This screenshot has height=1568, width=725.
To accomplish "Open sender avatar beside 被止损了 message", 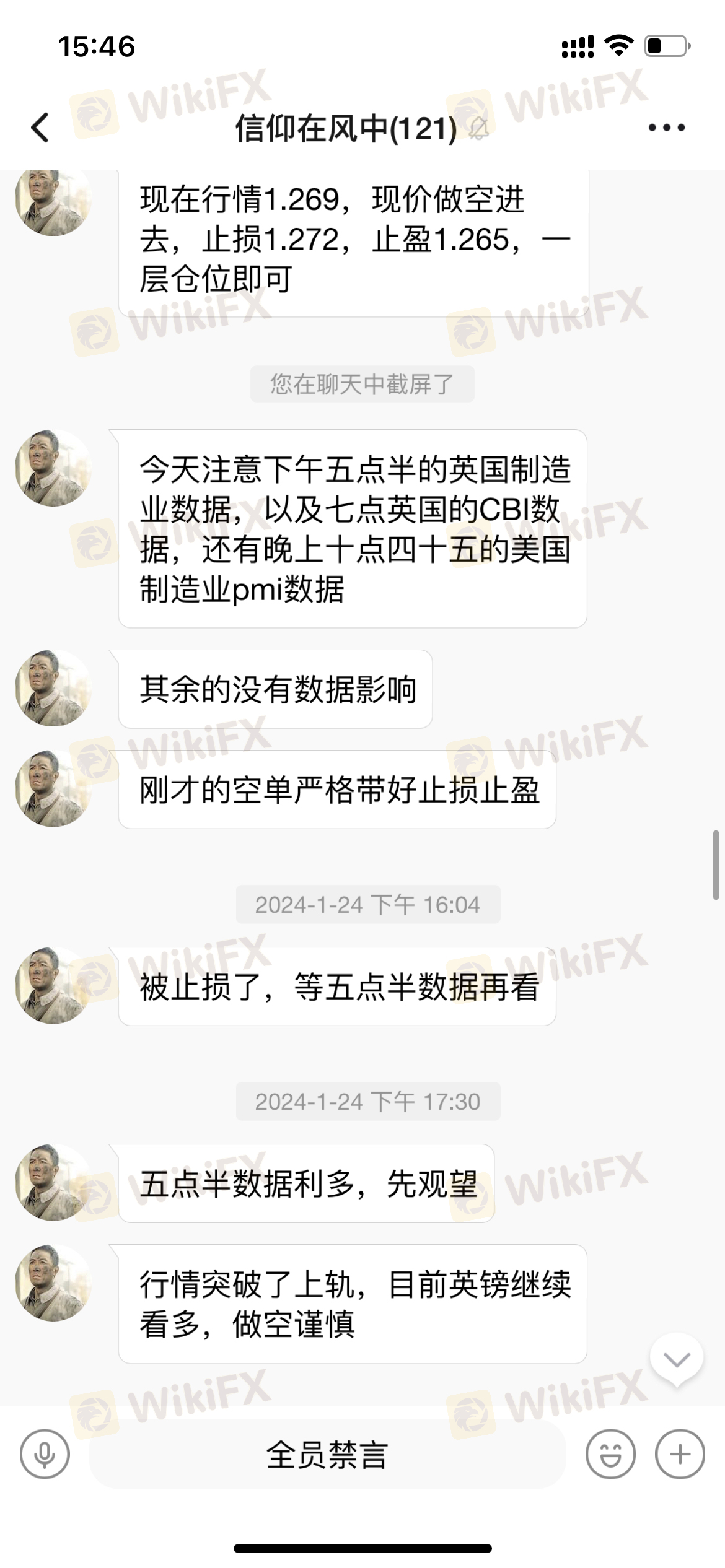I will coord(53,985).
